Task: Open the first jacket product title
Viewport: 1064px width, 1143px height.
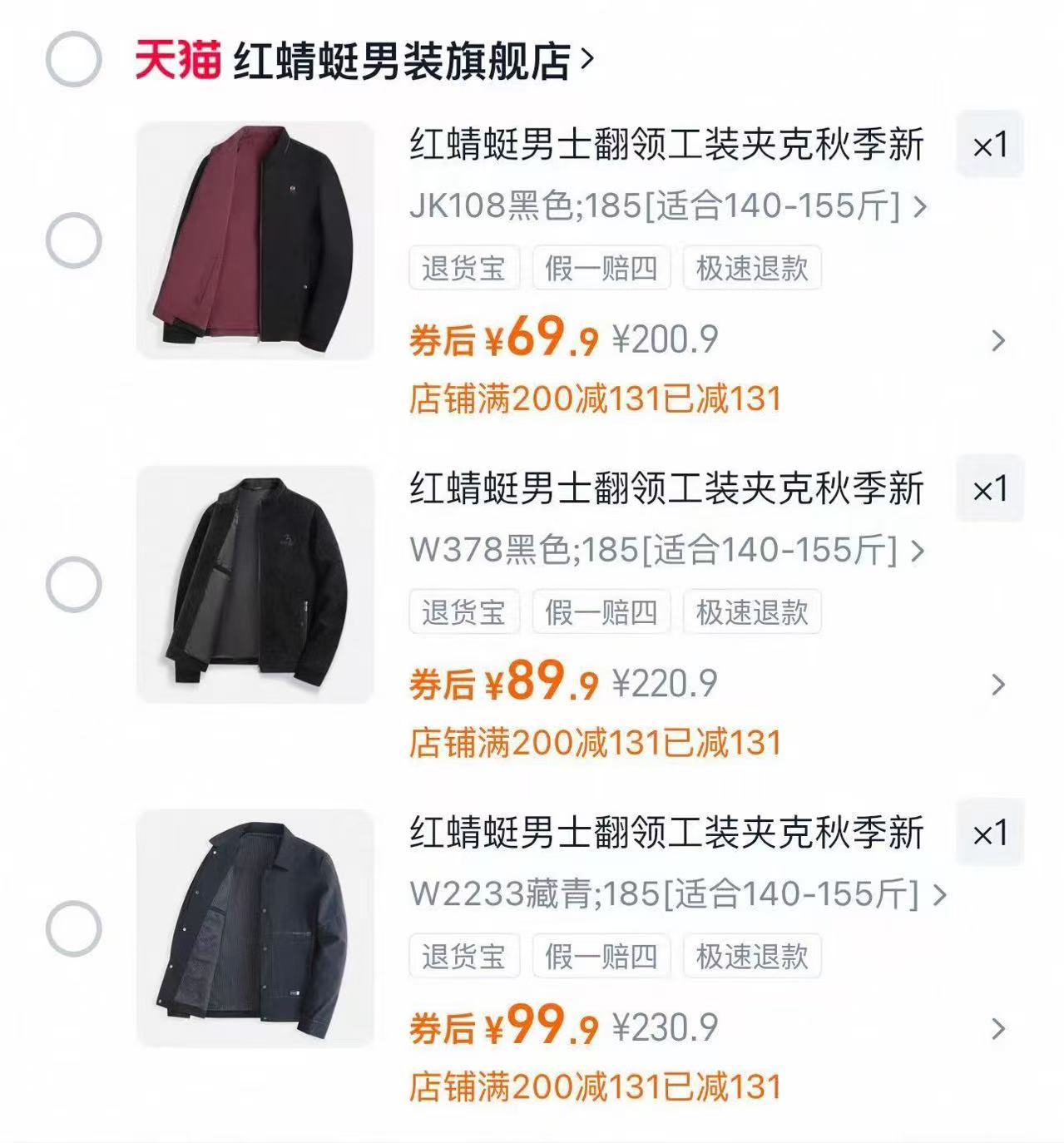Action: pyautogui.click(x=666, y=146)
